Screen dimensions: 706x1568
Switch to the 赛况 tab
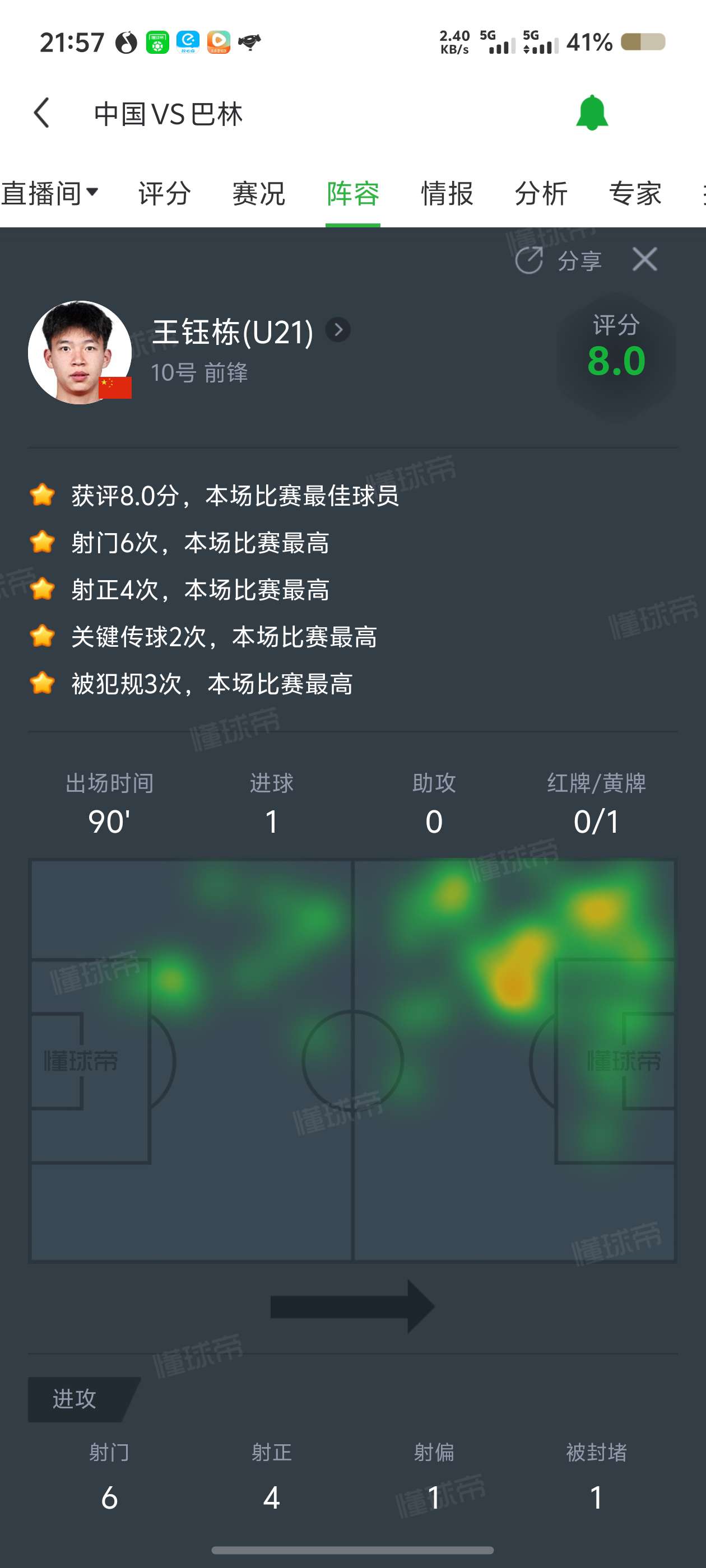[x=258, y=194]
